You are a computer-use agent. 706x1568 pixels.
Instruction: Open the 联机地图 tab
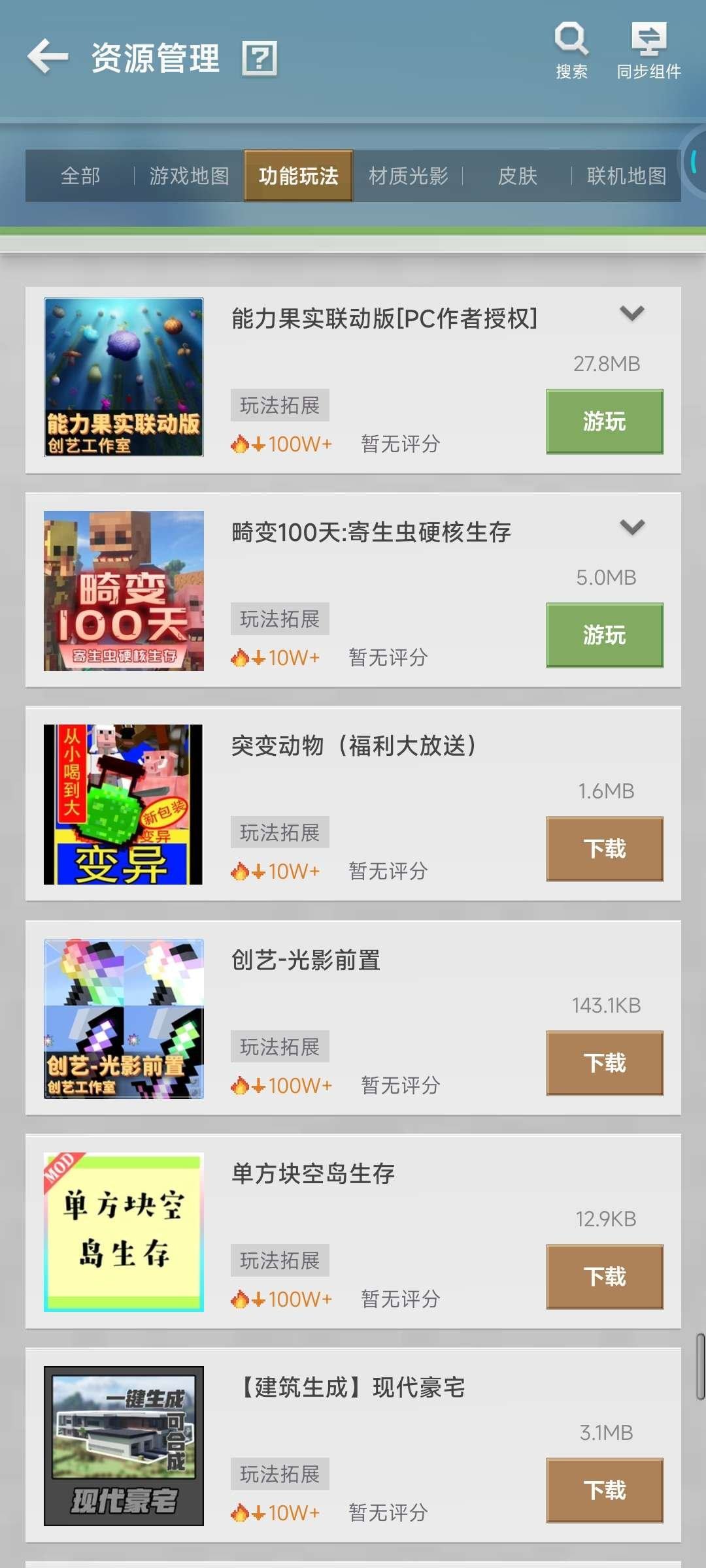click(x=626, y=176)
